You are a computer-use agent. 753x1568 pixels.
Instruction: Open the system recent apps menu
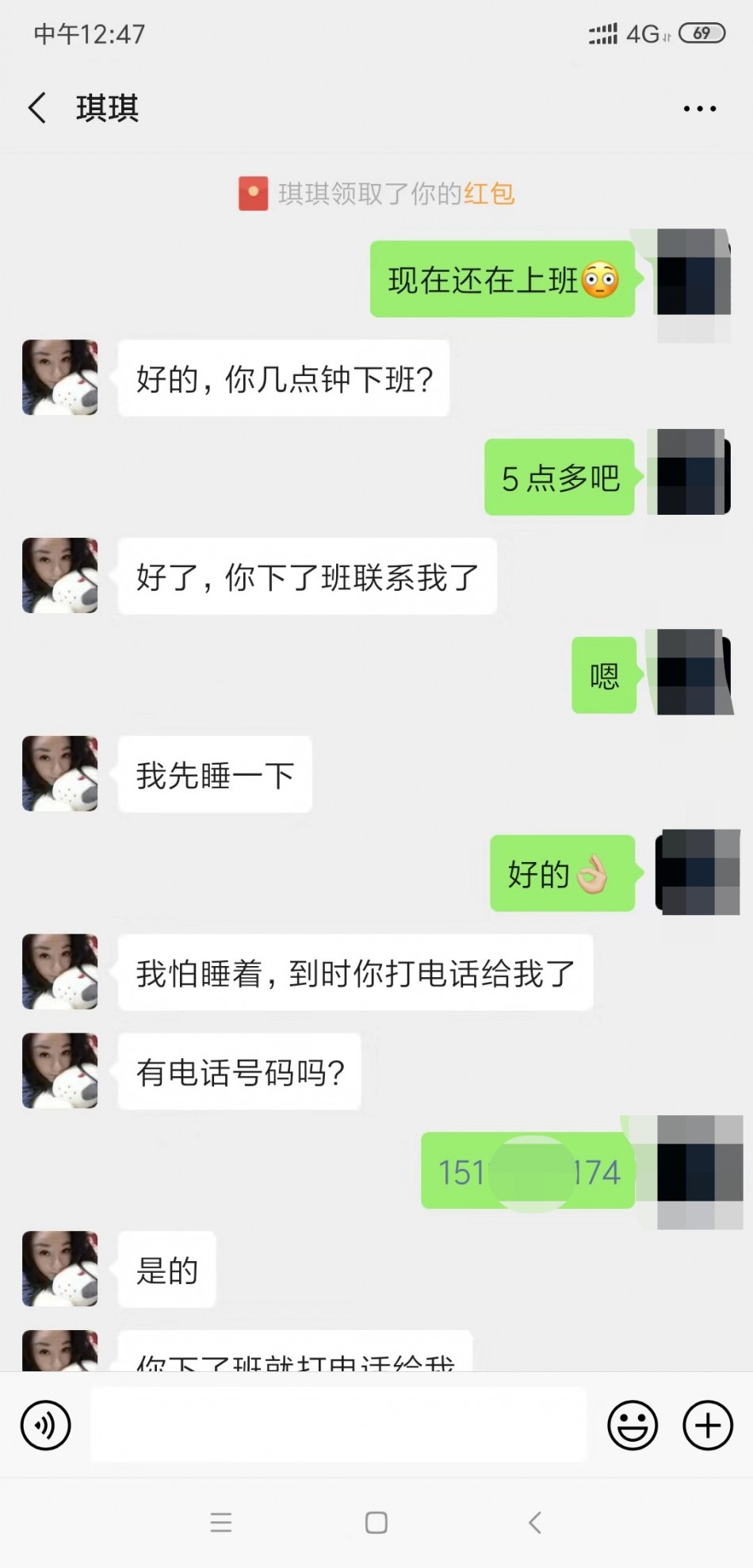coord(221,1523)
